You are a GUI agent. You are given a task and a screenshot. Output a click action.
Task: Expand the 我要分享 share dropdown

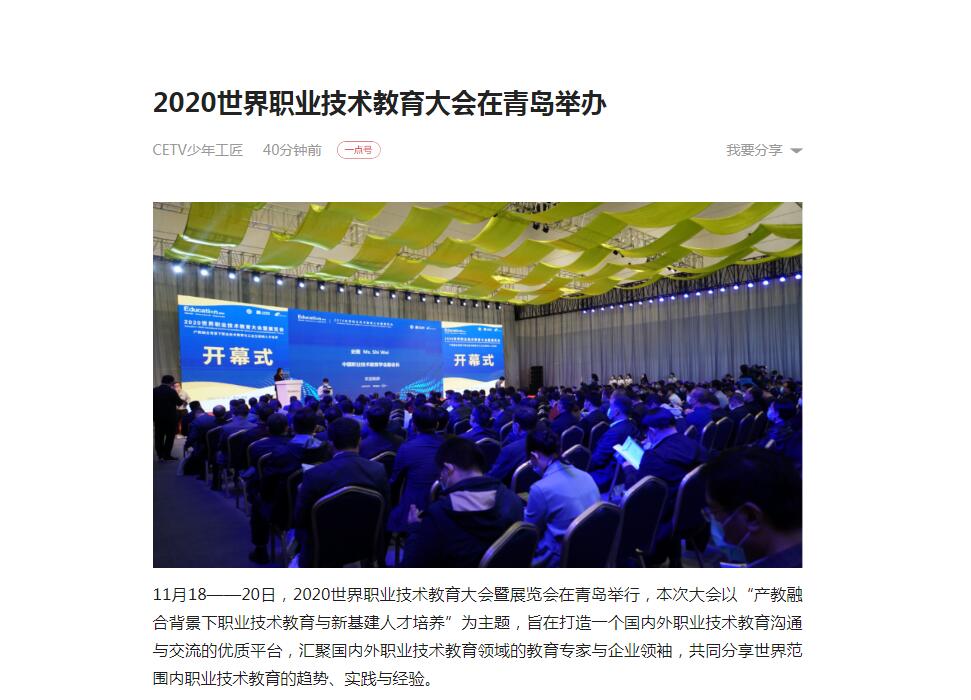(764, 150)
